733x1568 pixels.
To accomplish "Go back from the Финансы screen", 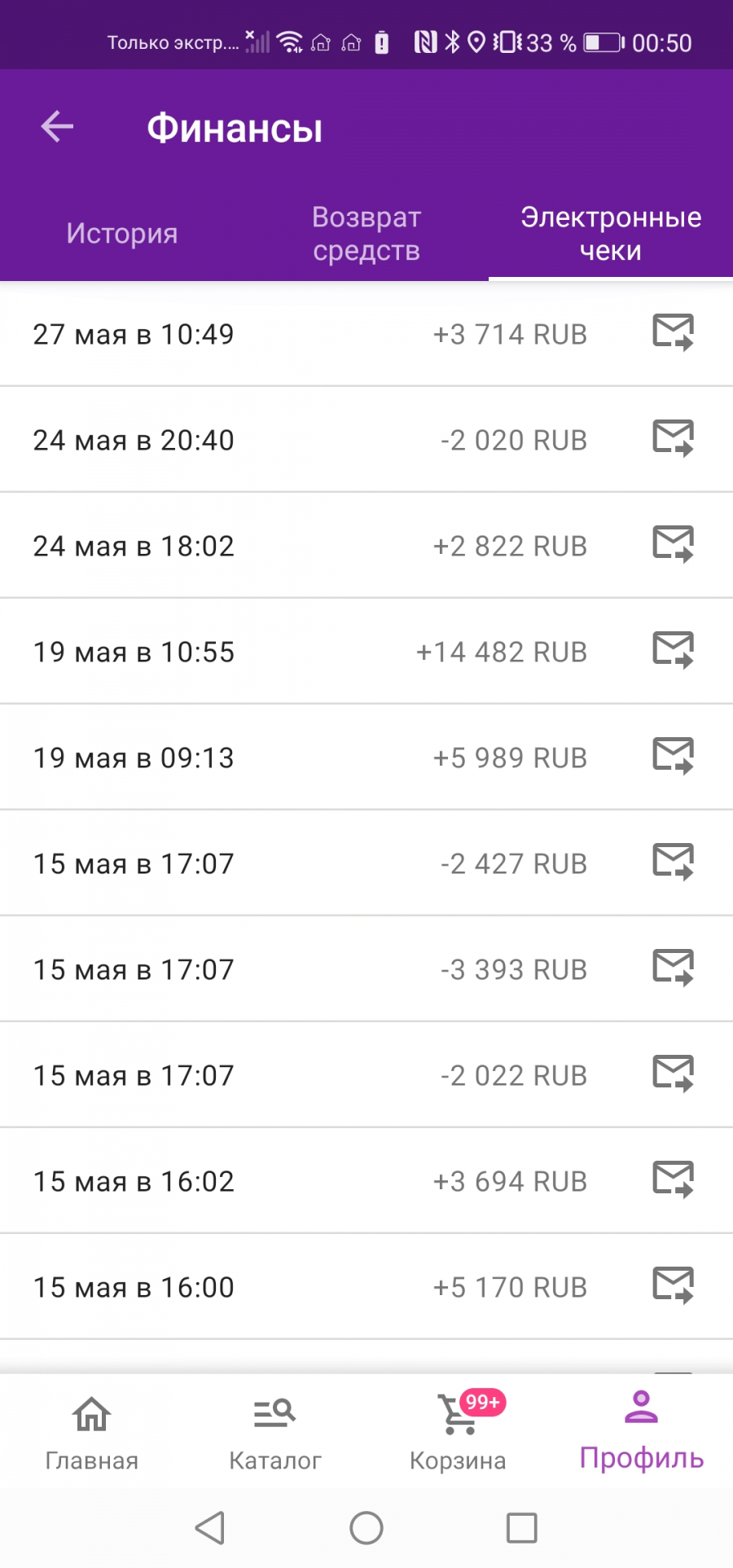I will (57, 126).
